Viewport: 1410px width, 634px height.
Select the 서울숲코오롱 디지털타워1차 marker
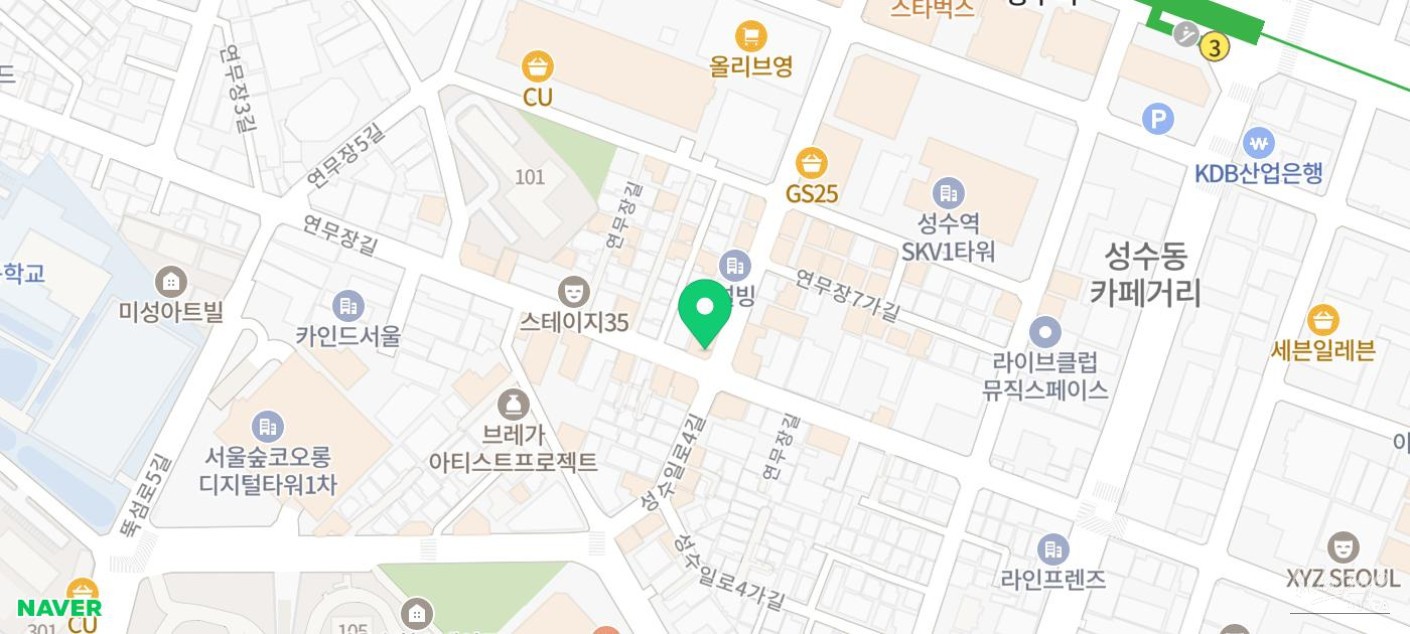coord(268,427)
